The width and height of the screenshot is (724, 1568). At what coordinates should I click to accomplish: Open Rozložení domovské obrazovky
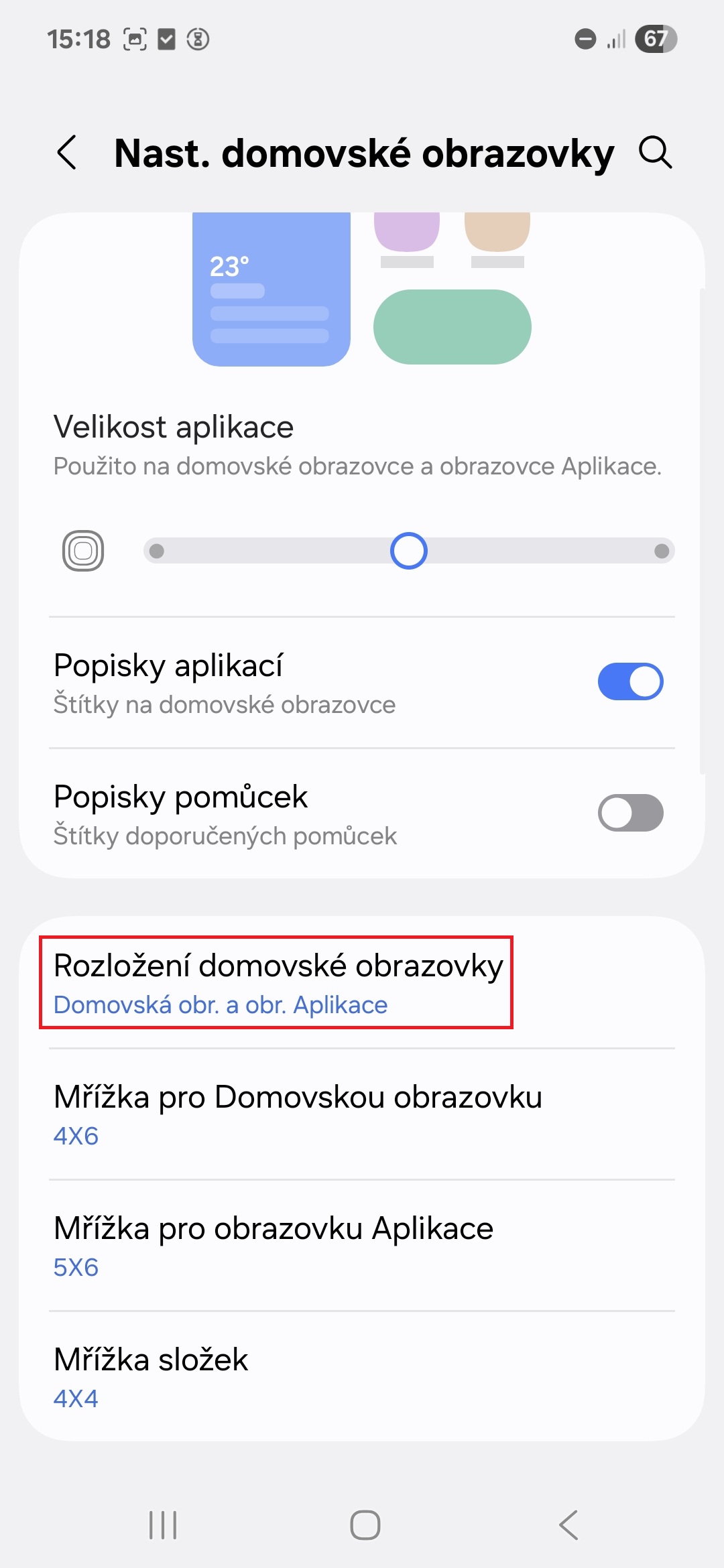362,982
